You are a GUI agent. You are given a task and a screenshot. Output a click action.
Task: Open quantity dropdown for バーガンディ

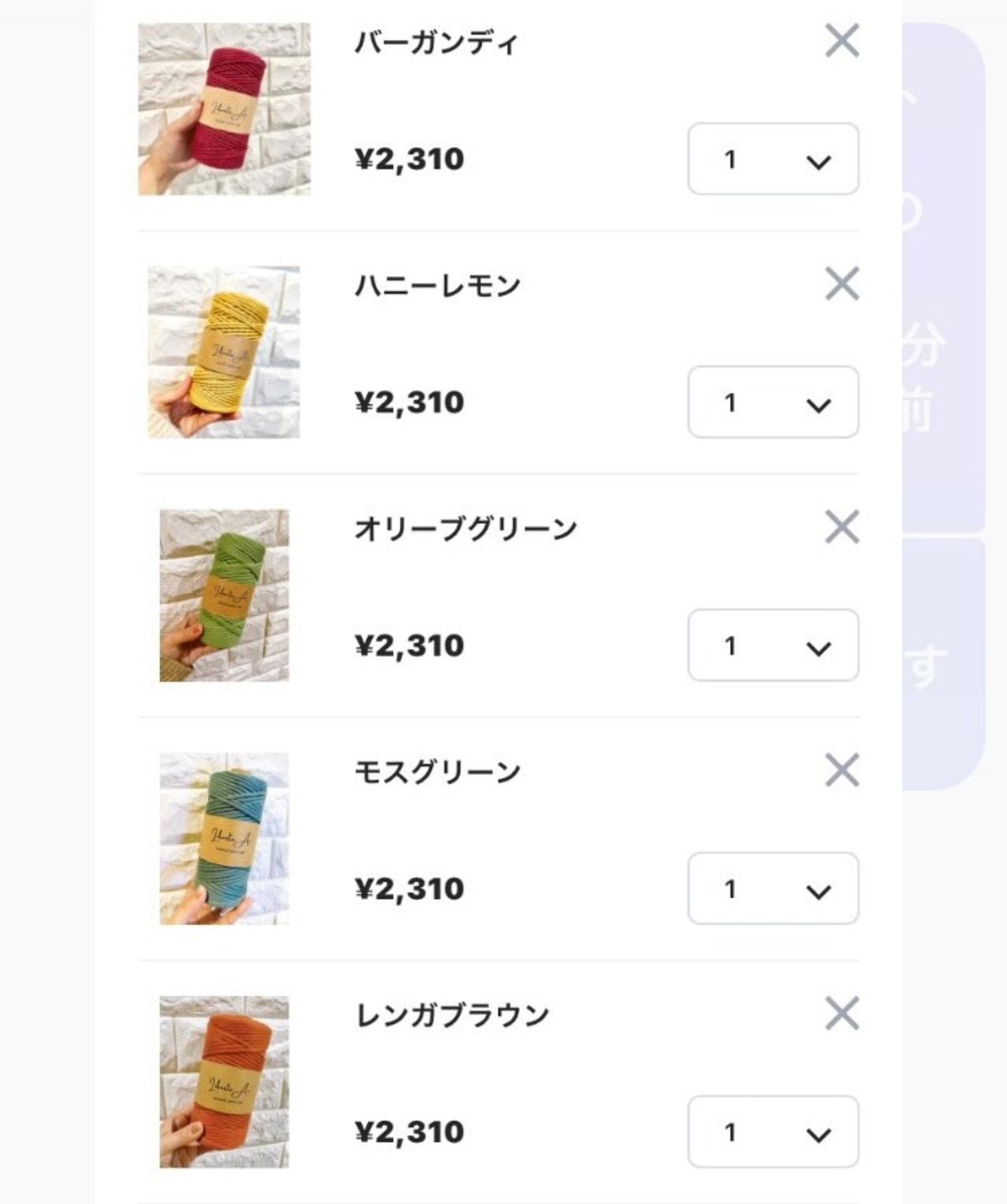[x=773, y=159]
